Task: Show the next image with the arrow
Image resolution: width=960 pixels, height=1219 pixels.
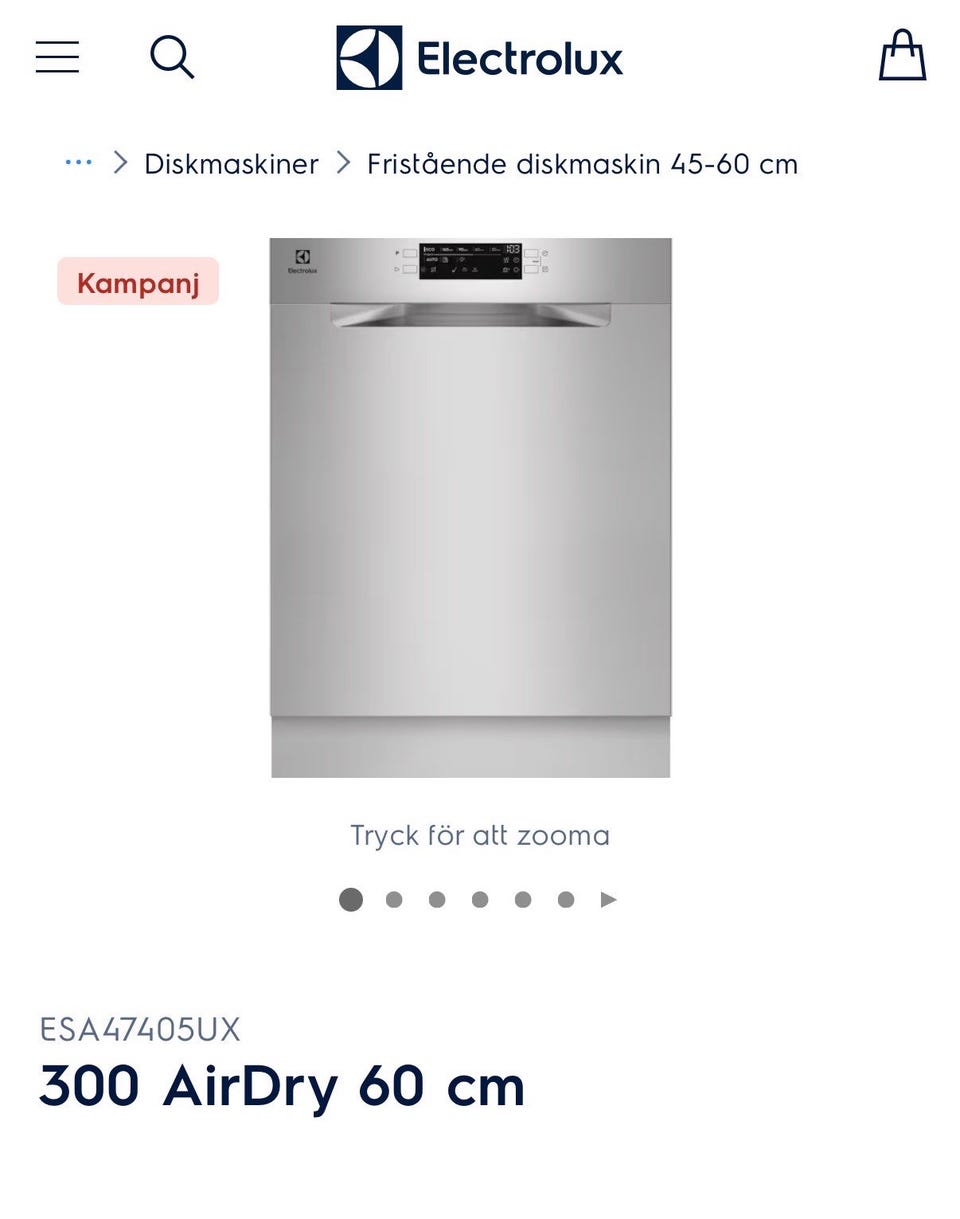Action: 609,900
